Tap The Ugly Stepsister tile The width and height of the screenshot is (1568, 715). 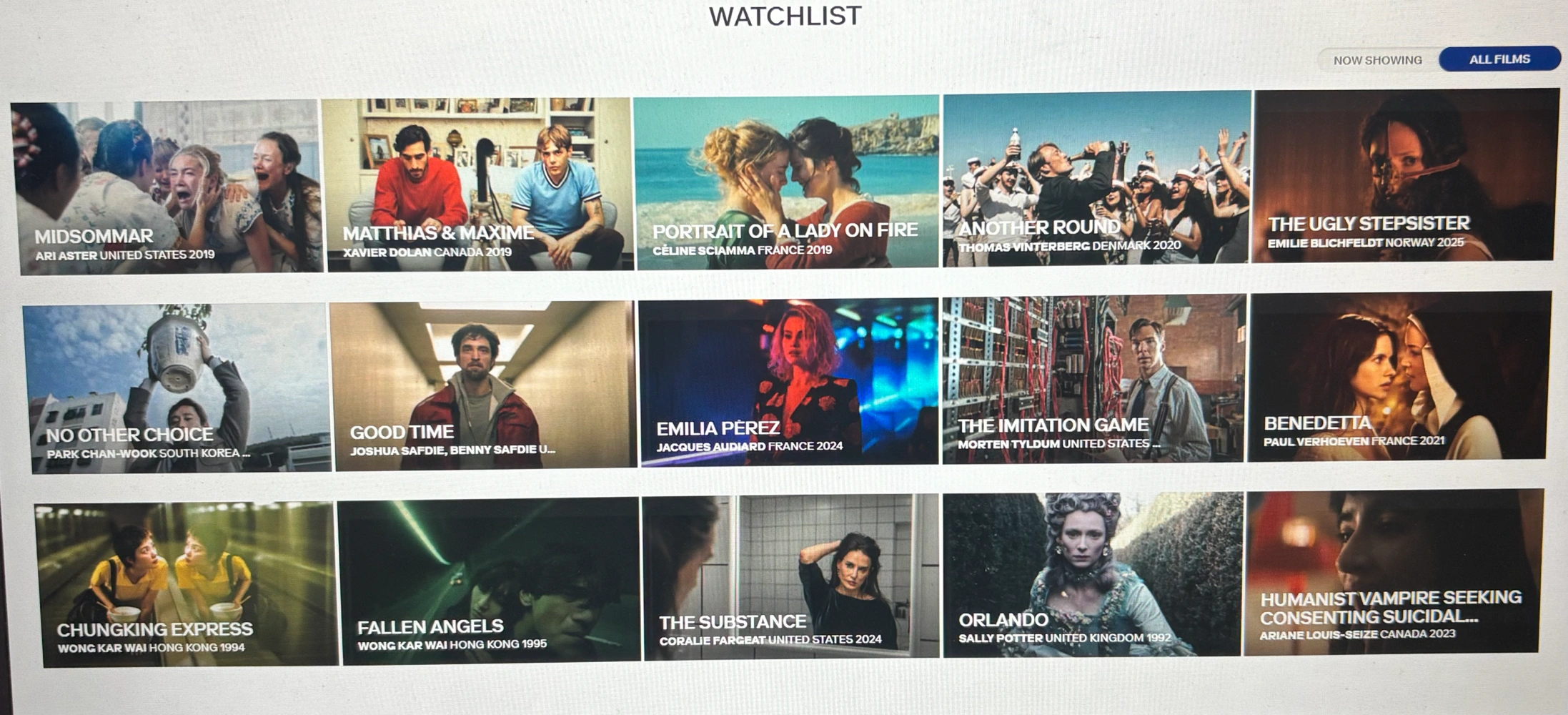point(1405,175)
